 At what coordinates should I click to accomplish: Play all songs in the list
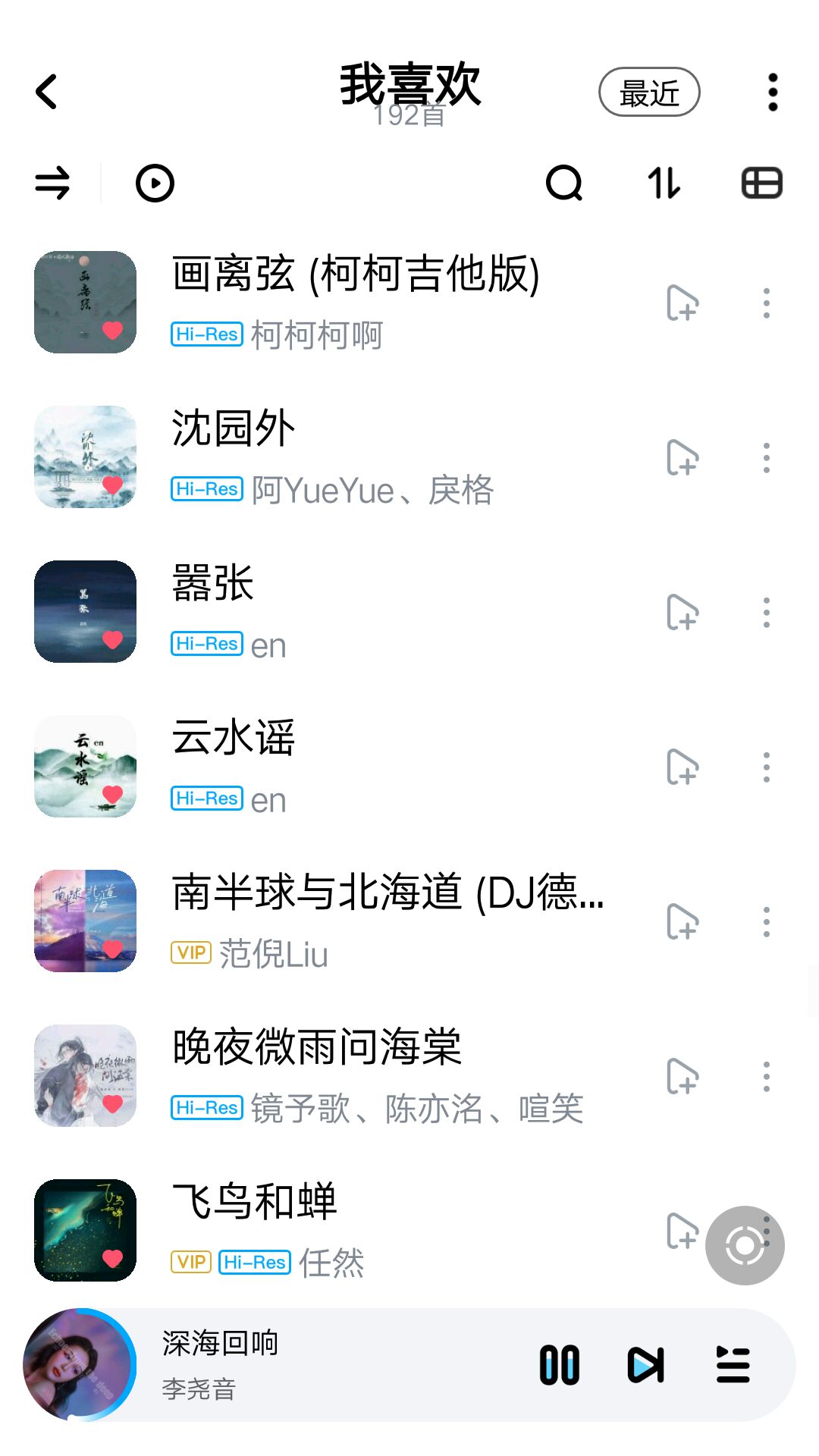pos(155,184)
